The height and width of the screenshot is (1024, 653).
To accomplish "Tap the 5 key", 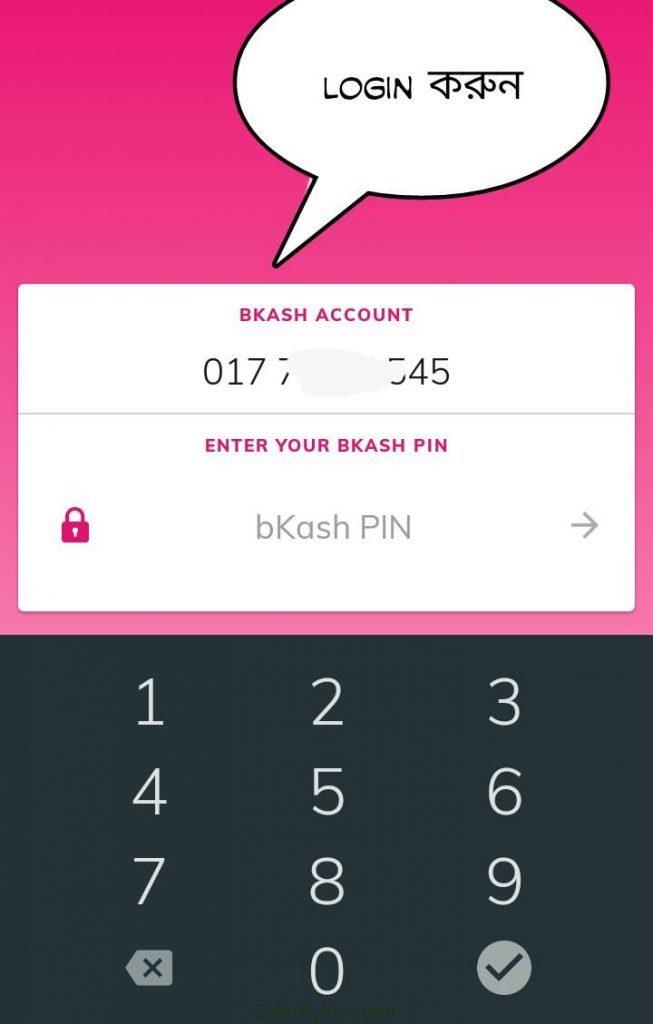I will click(327, 792).
